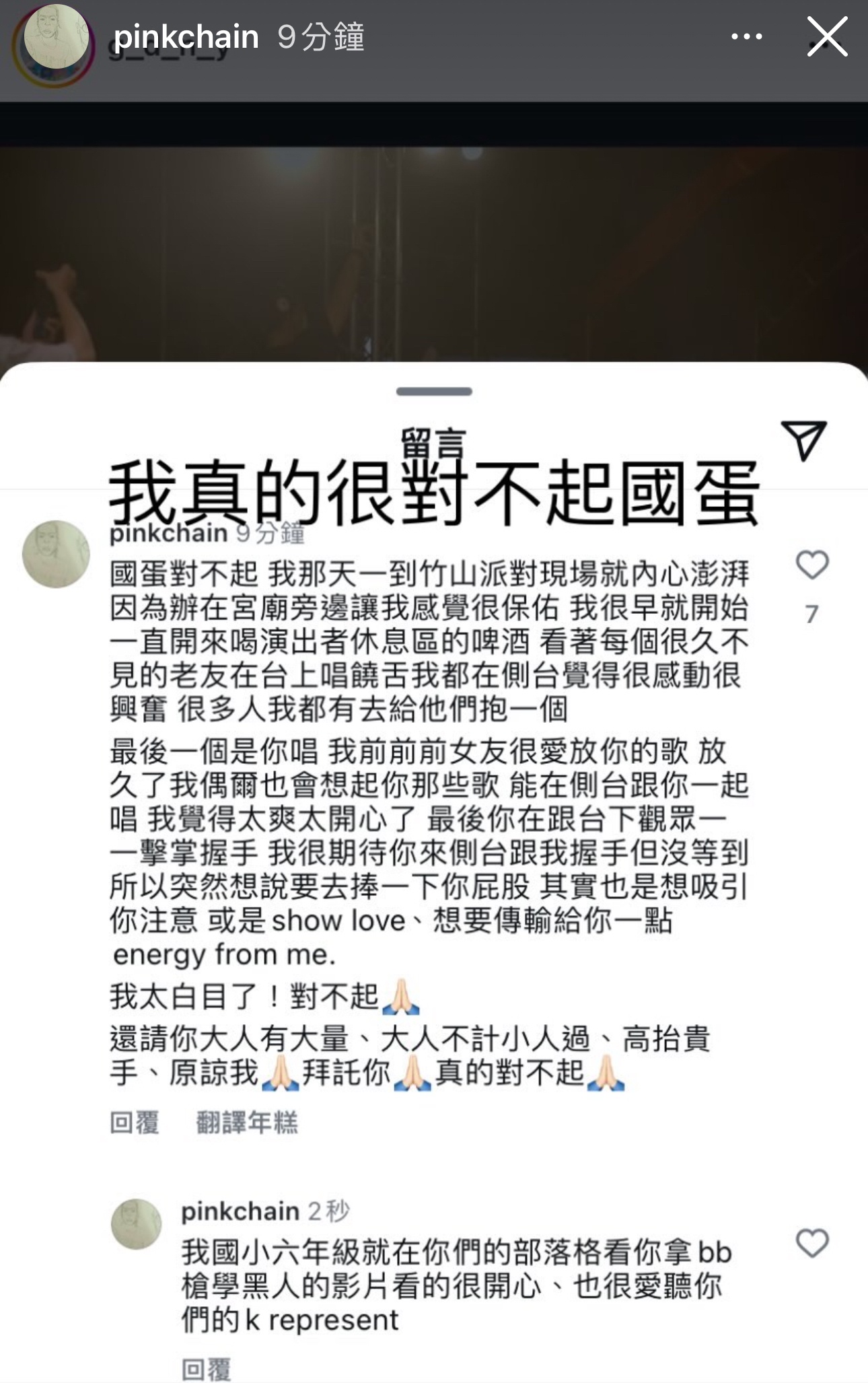Open the story's three-dot options menu
Viewport: 868px width, 1383px height.
[746, 37]
